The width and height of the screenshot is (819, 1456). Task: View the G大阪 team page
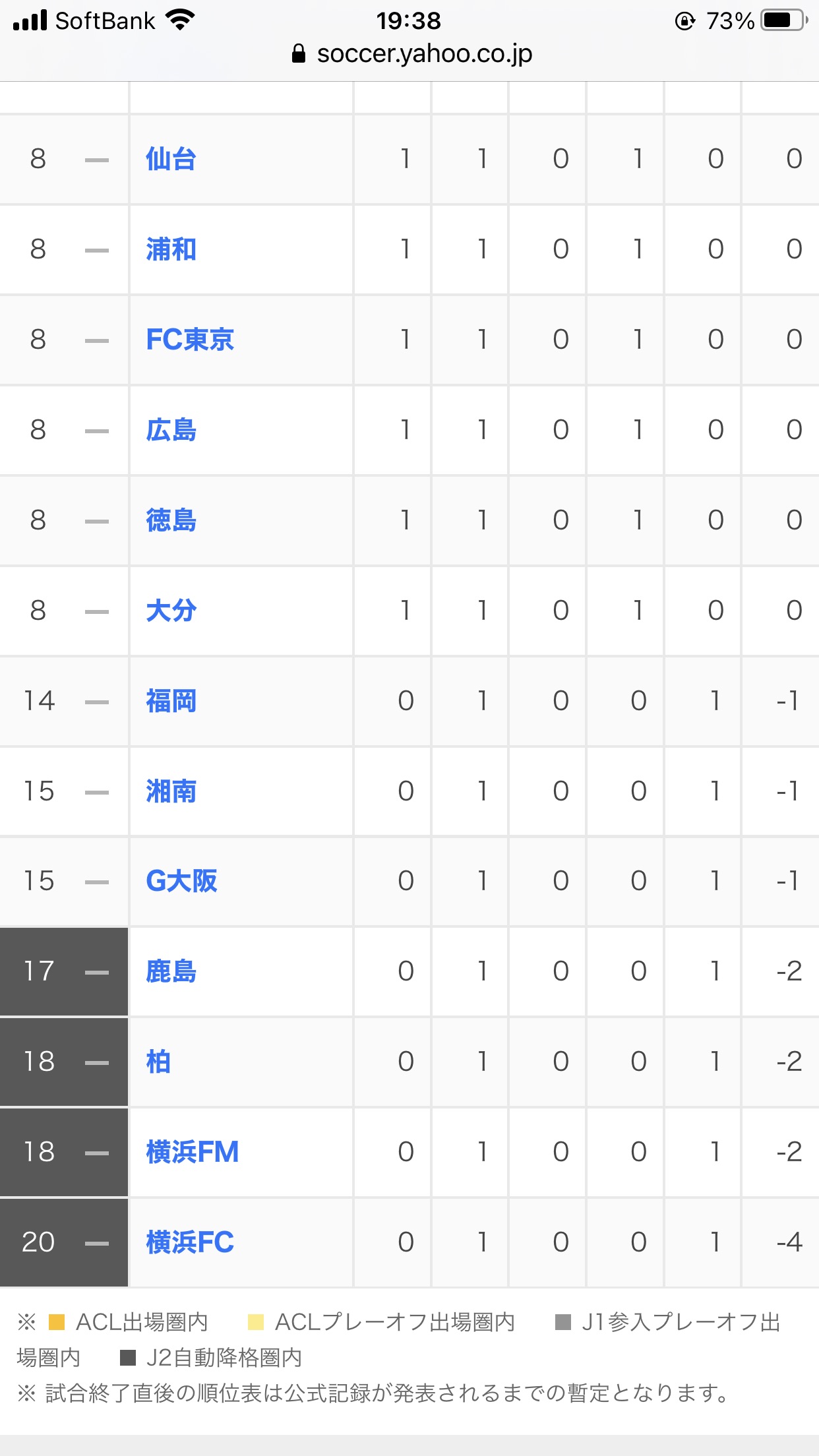pos(181,881)
